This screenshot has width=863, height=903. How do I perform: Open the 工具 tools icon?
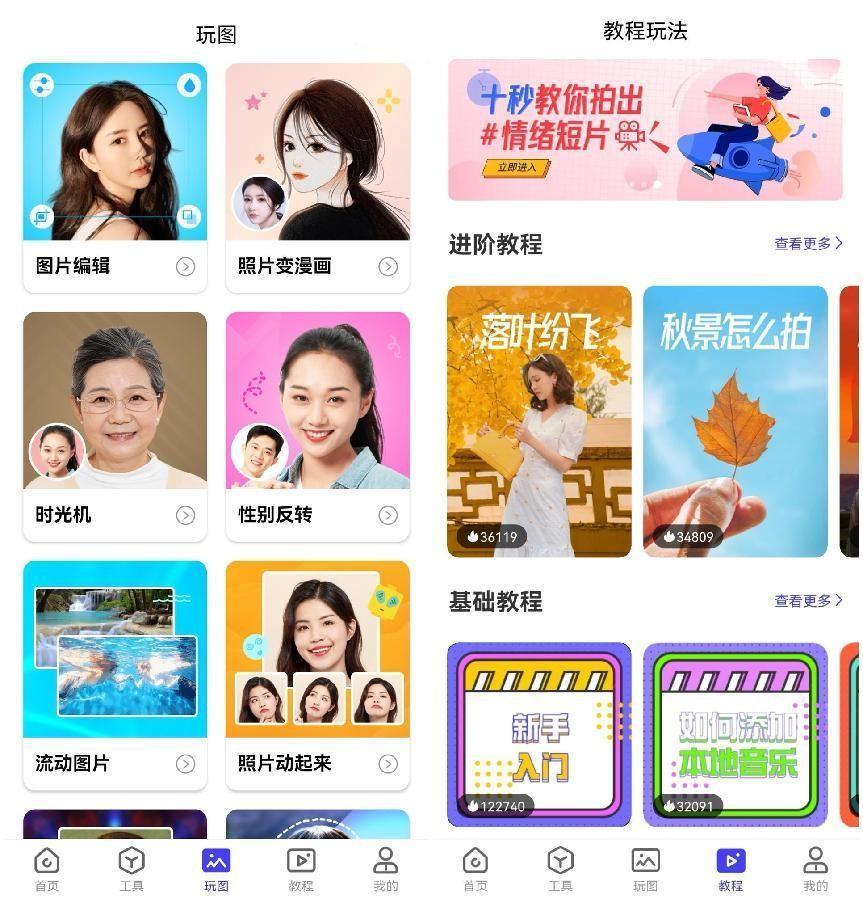point(129,860)
